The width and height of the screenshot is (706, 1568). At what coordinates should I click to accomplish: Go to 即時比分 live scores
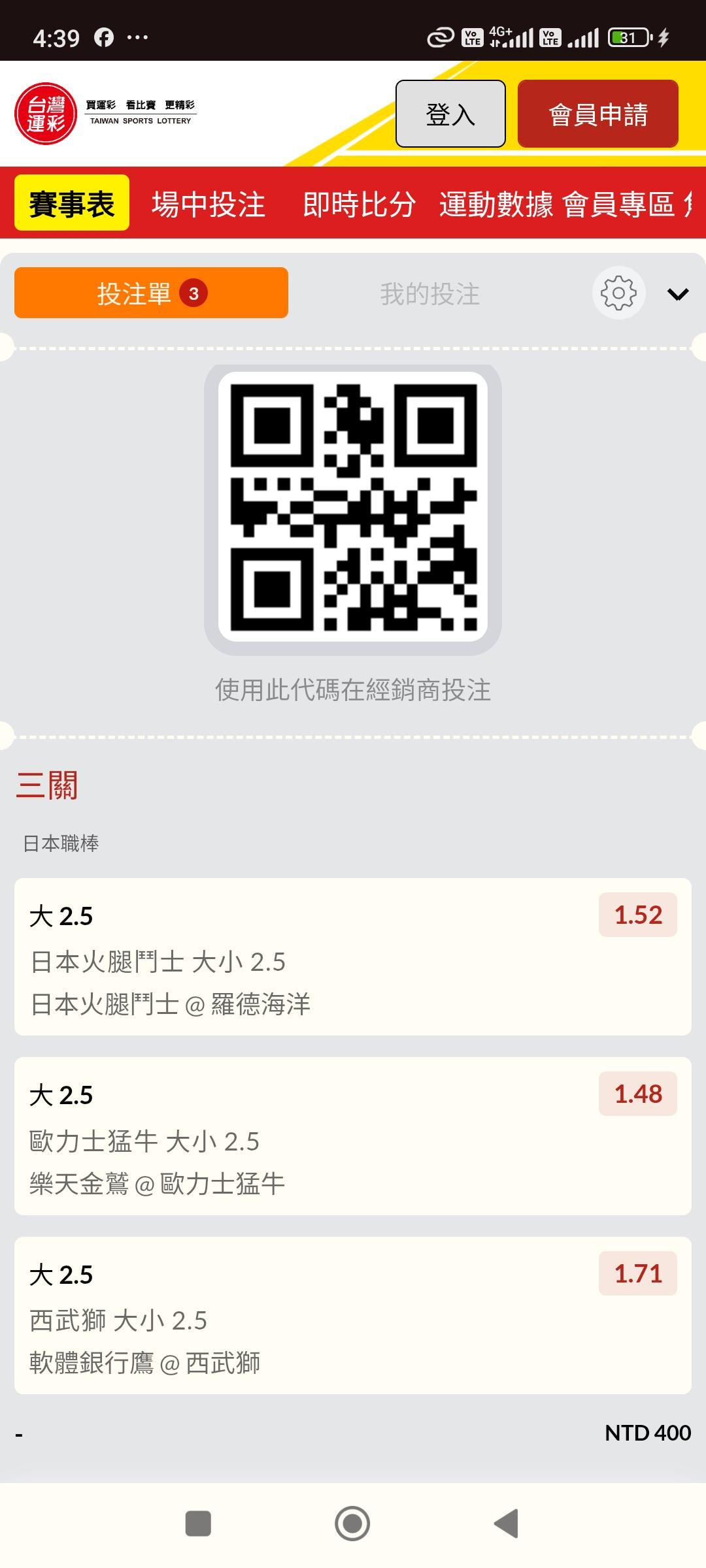(x=359, y=204)
